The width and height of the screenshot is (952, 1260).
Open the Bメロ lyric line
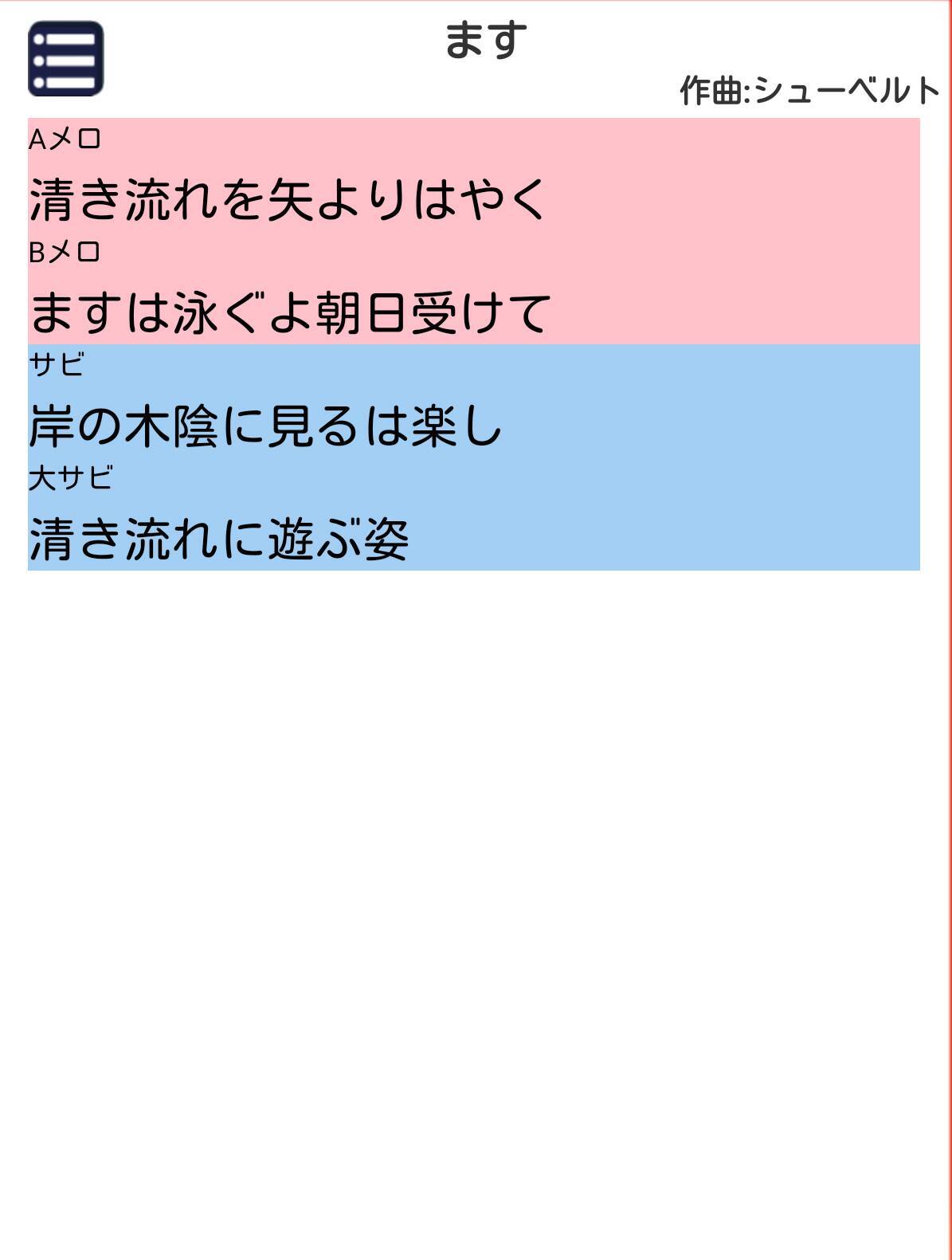click(290, 312)
